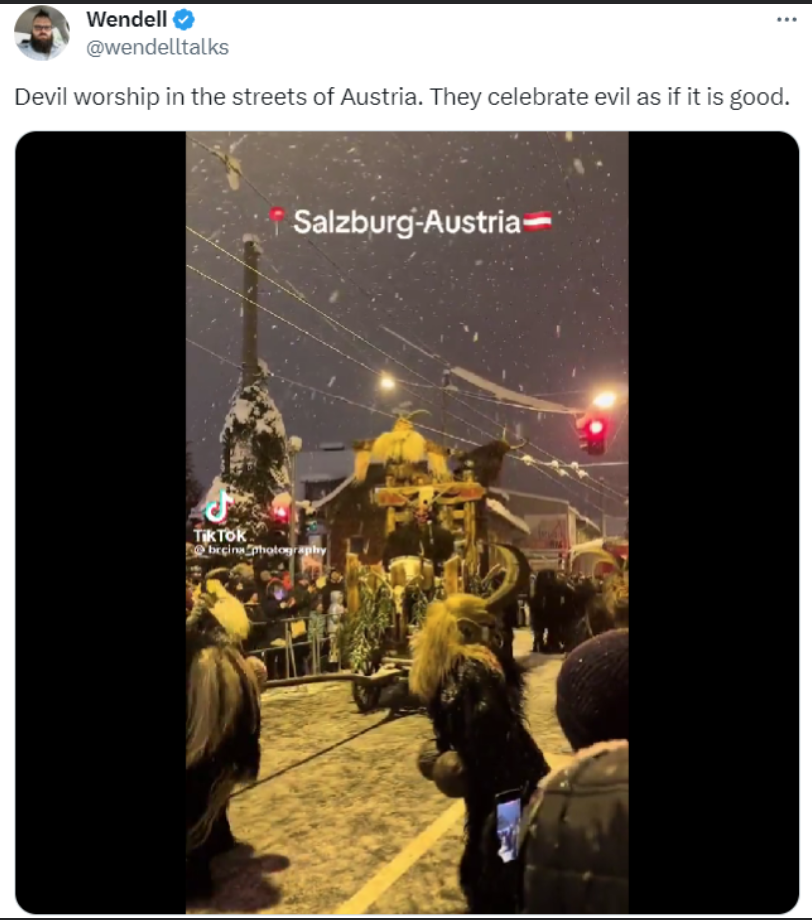Open the @wendelltalks profile handle
The height and width of the screenshot is (920, 812).
pos(157,47)
